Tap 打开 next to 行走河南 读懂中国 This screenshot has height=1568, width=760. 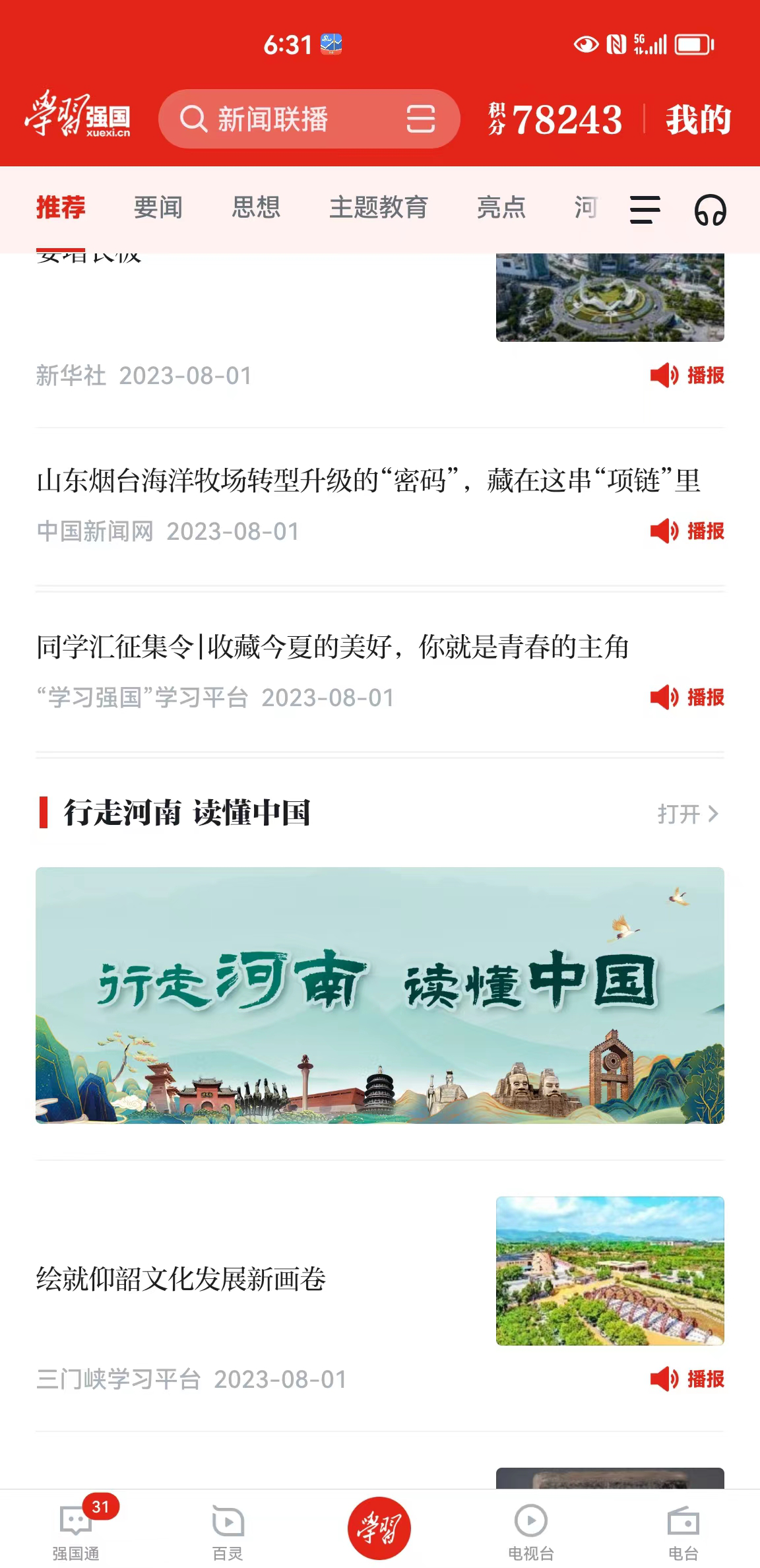[x=687, y=814]
